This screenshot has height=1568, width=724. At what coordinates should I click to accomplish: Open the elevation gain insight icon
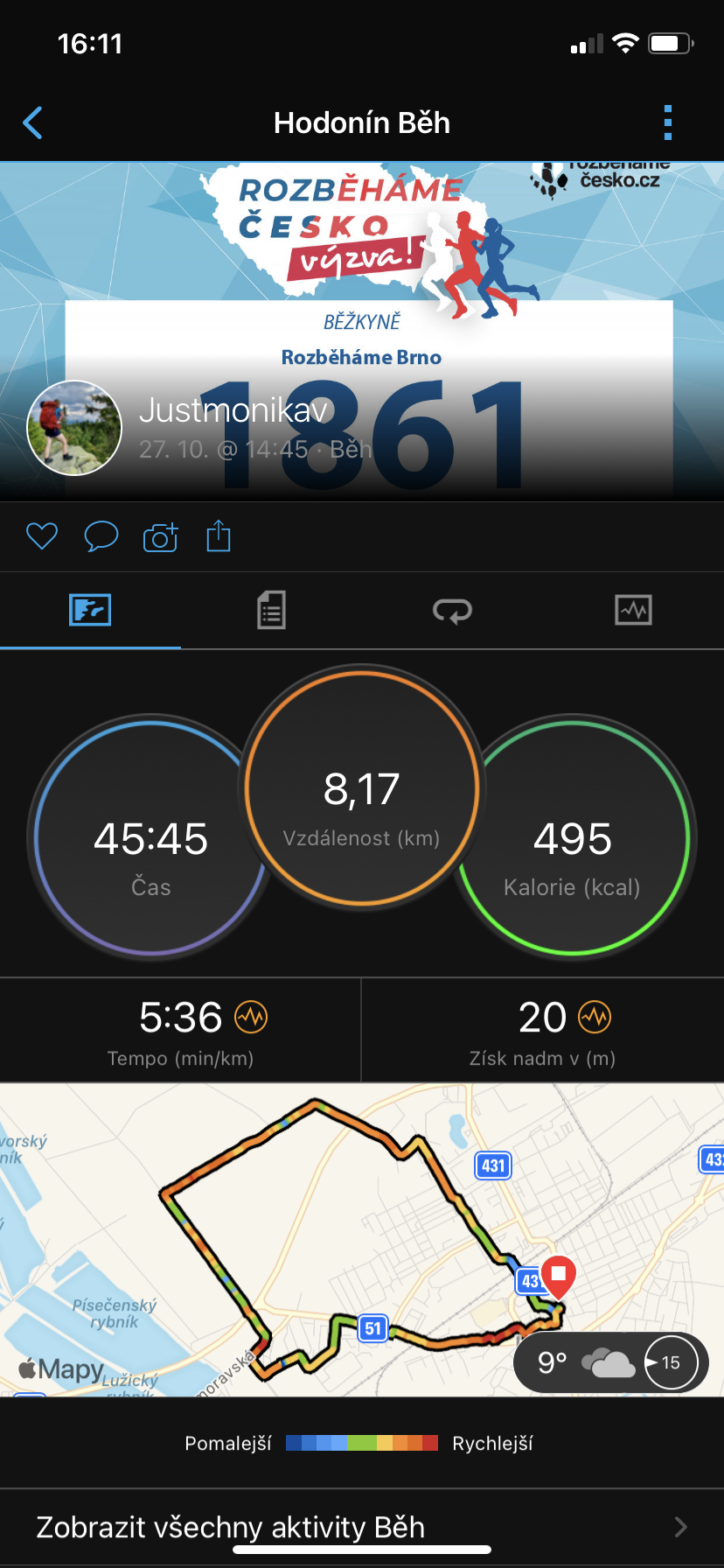595,1017
